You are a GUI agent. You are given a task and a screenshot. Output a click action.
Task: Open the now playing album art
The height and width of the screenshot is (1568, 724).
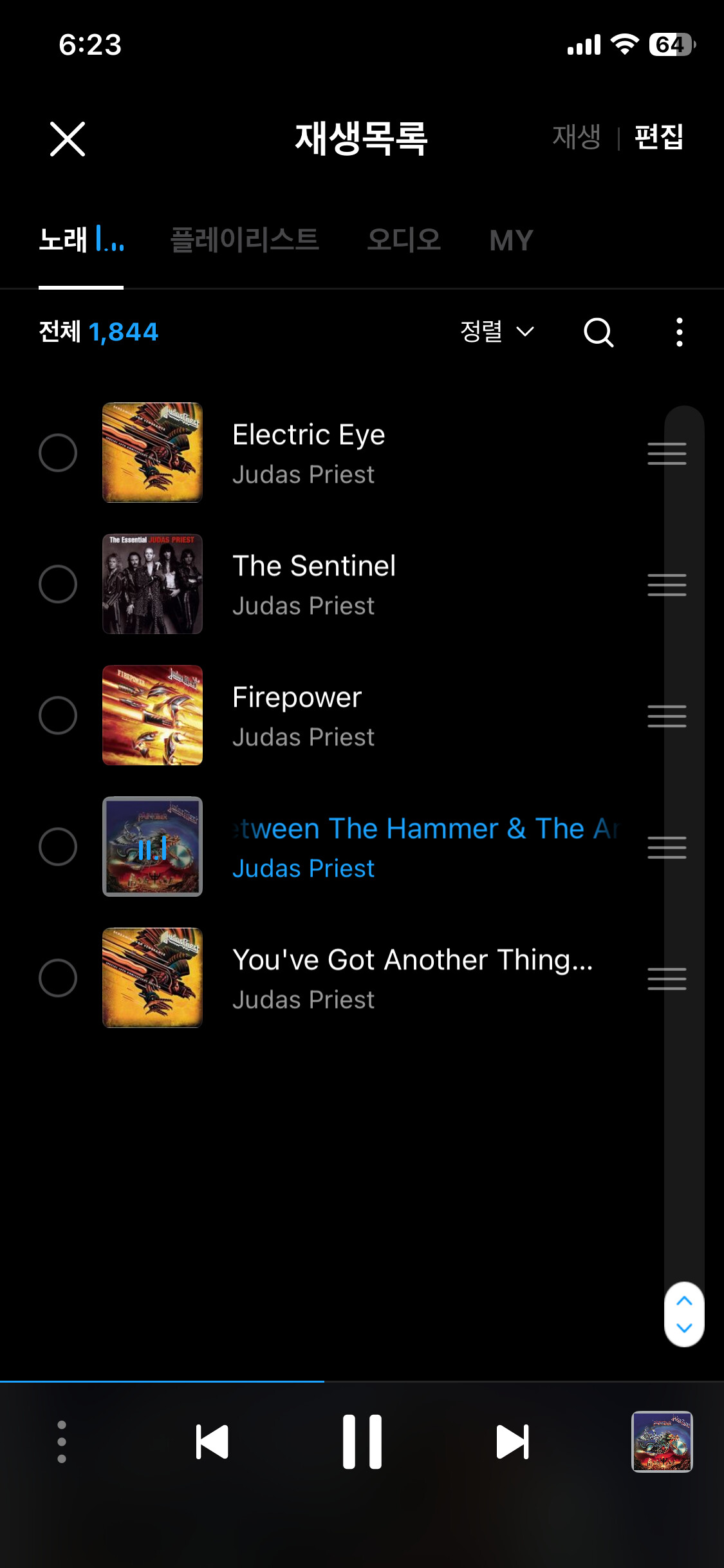click(x=662, y=1442)
